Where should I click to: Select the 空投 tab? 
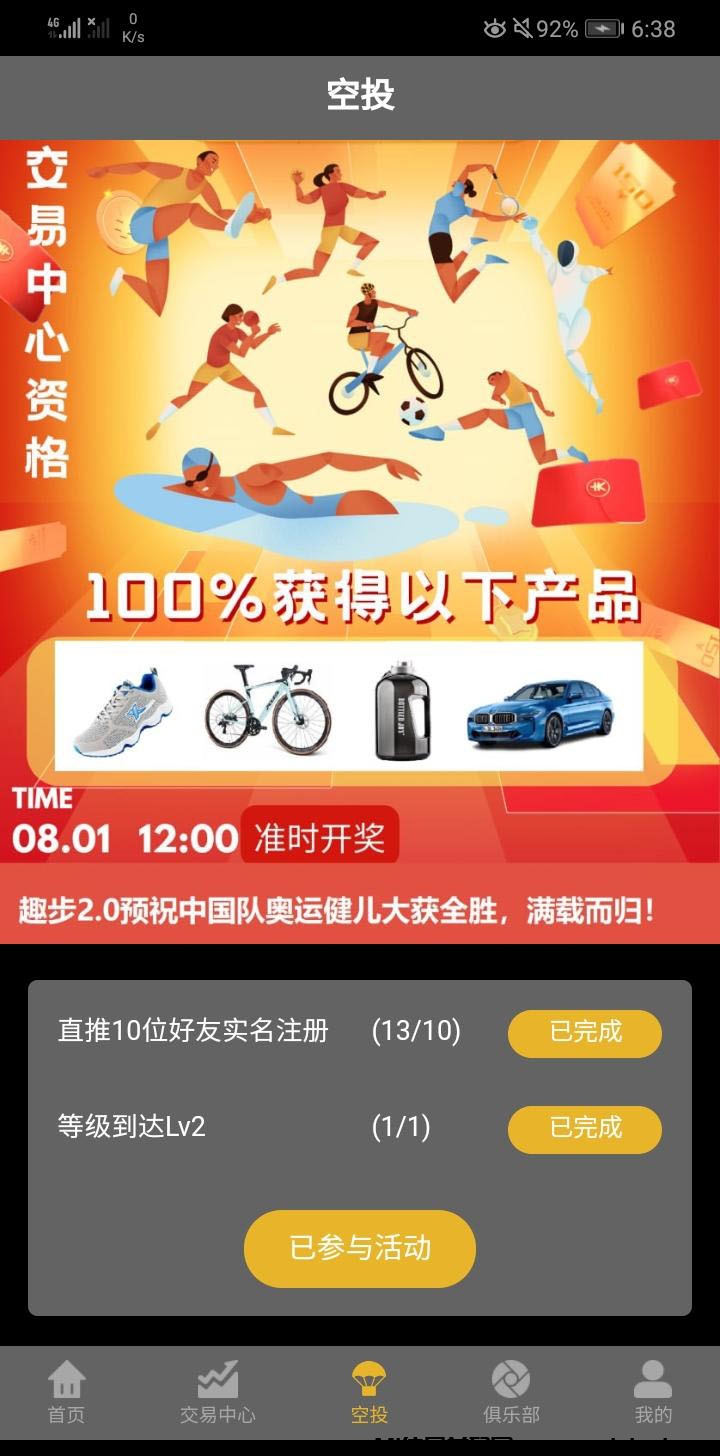369,1392
